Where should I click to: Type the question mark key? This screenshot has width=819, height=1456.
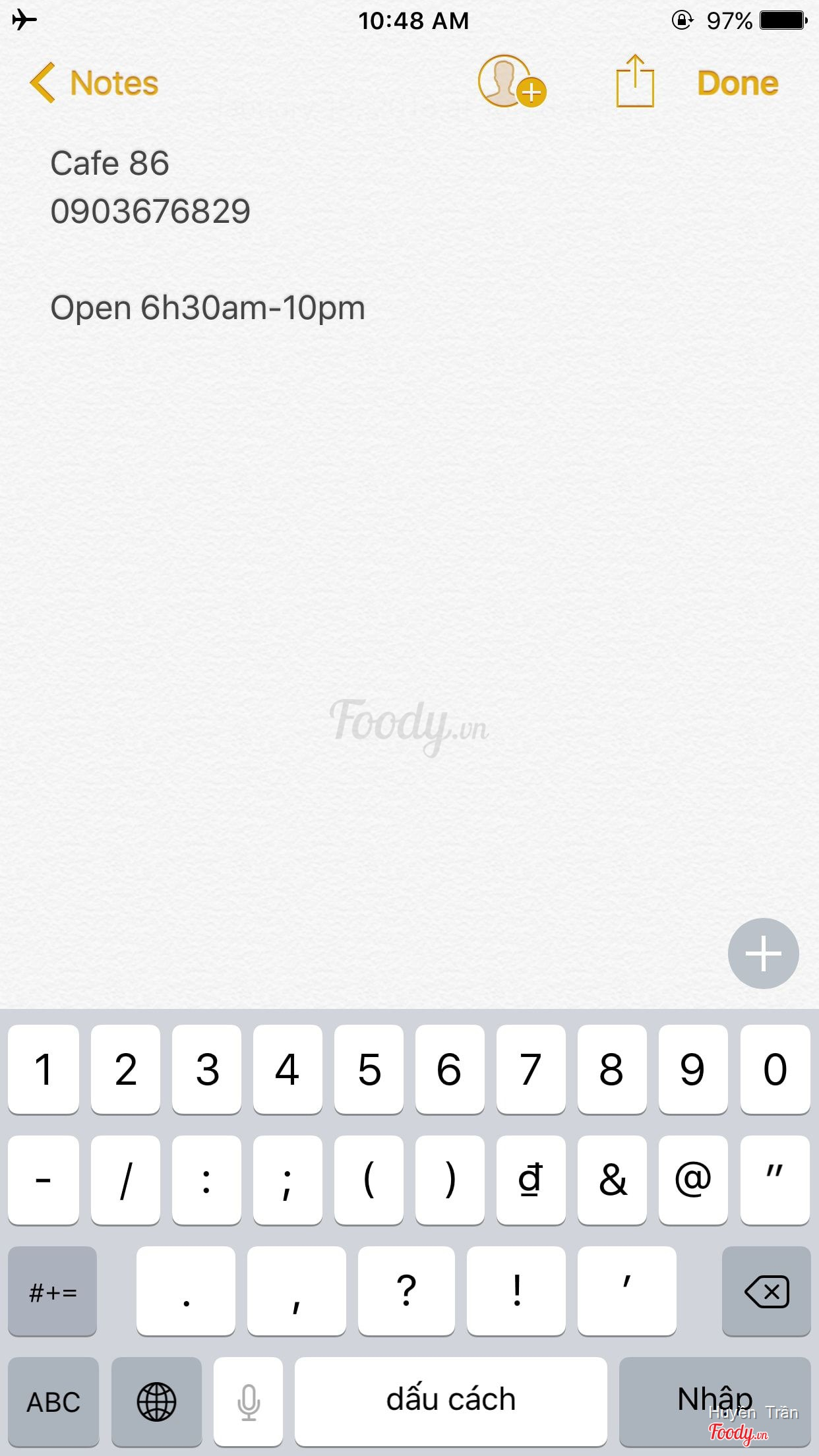[x=406, y=1290]
